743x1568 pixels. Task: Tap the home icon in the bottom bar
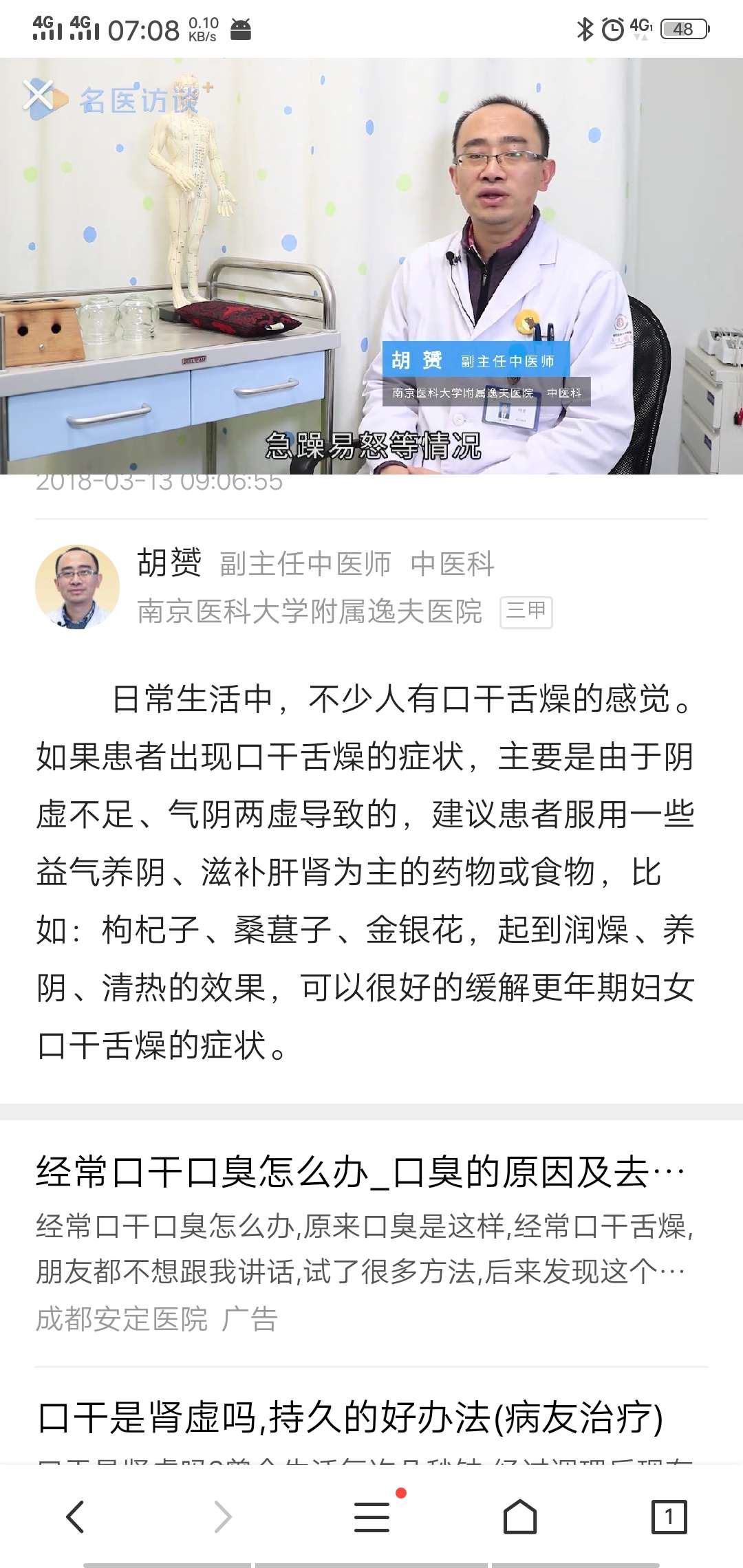click(519, 1516)
